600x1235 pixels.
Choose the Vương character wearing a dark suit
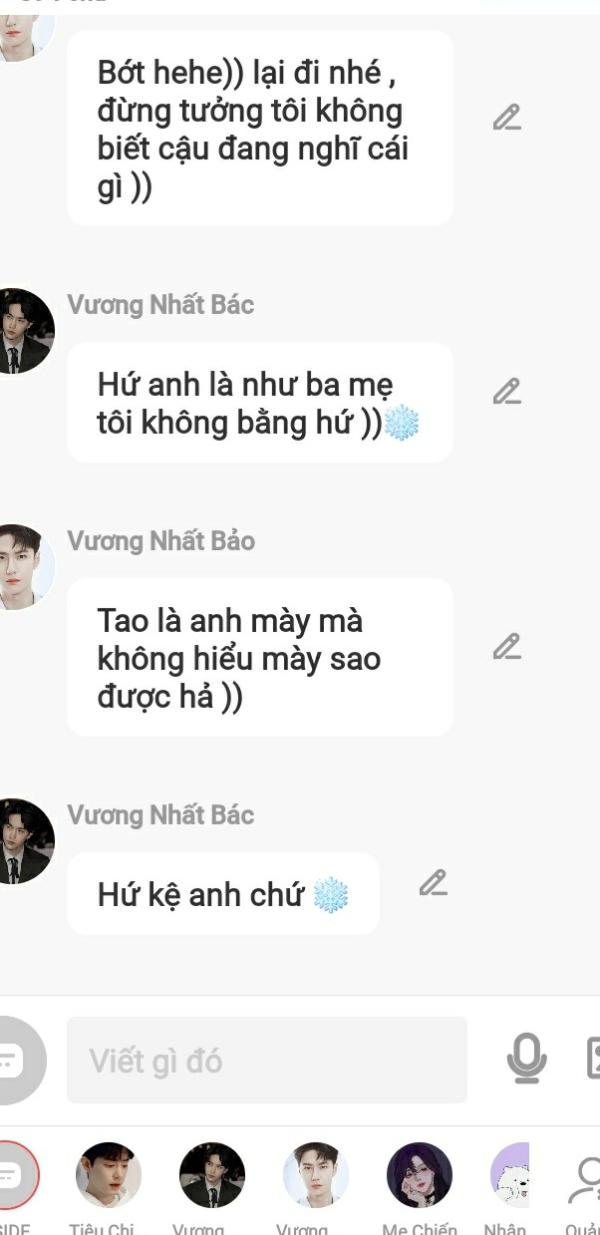[x=212, y=1175]
